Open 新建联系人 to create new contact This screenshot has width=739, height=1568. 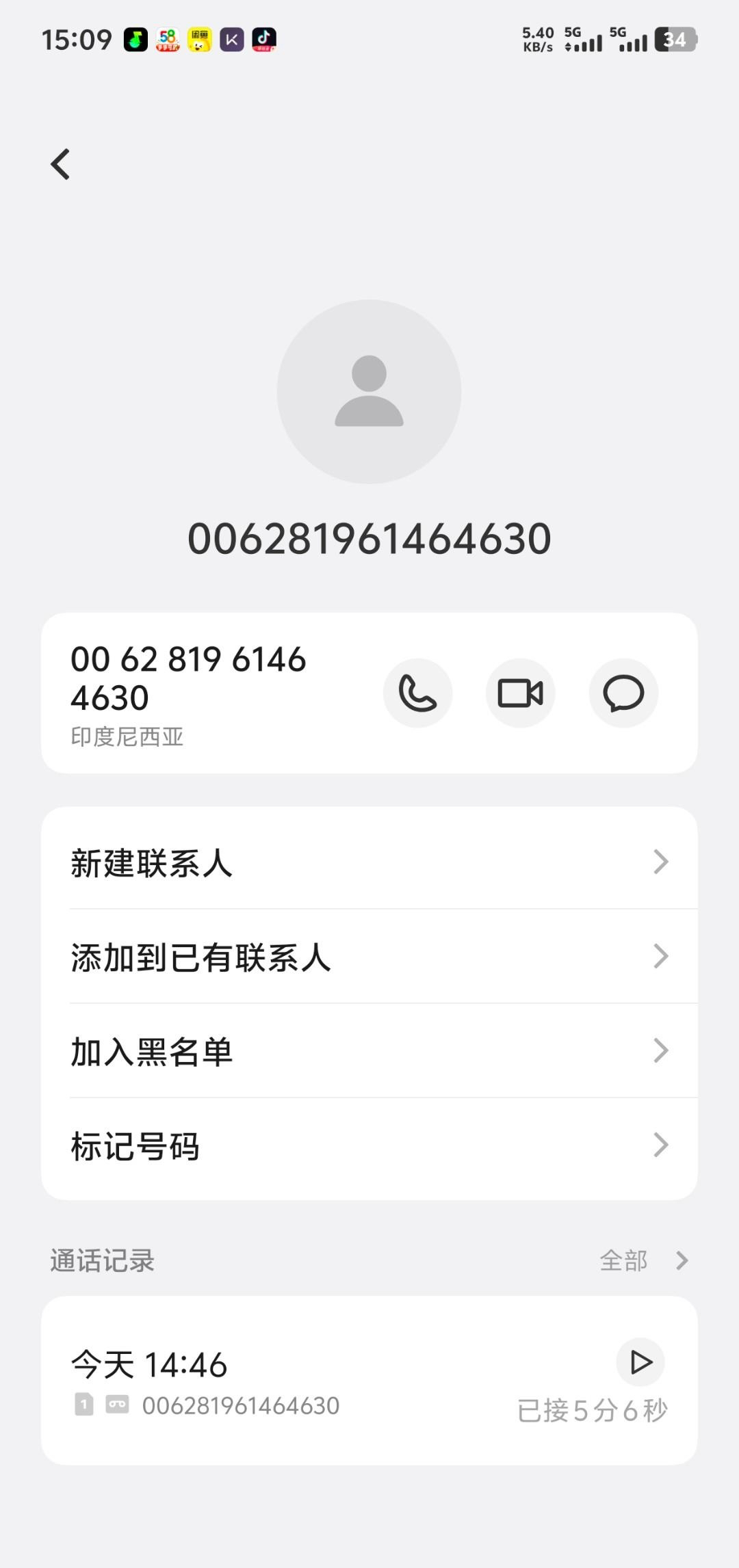coord(369,862)
